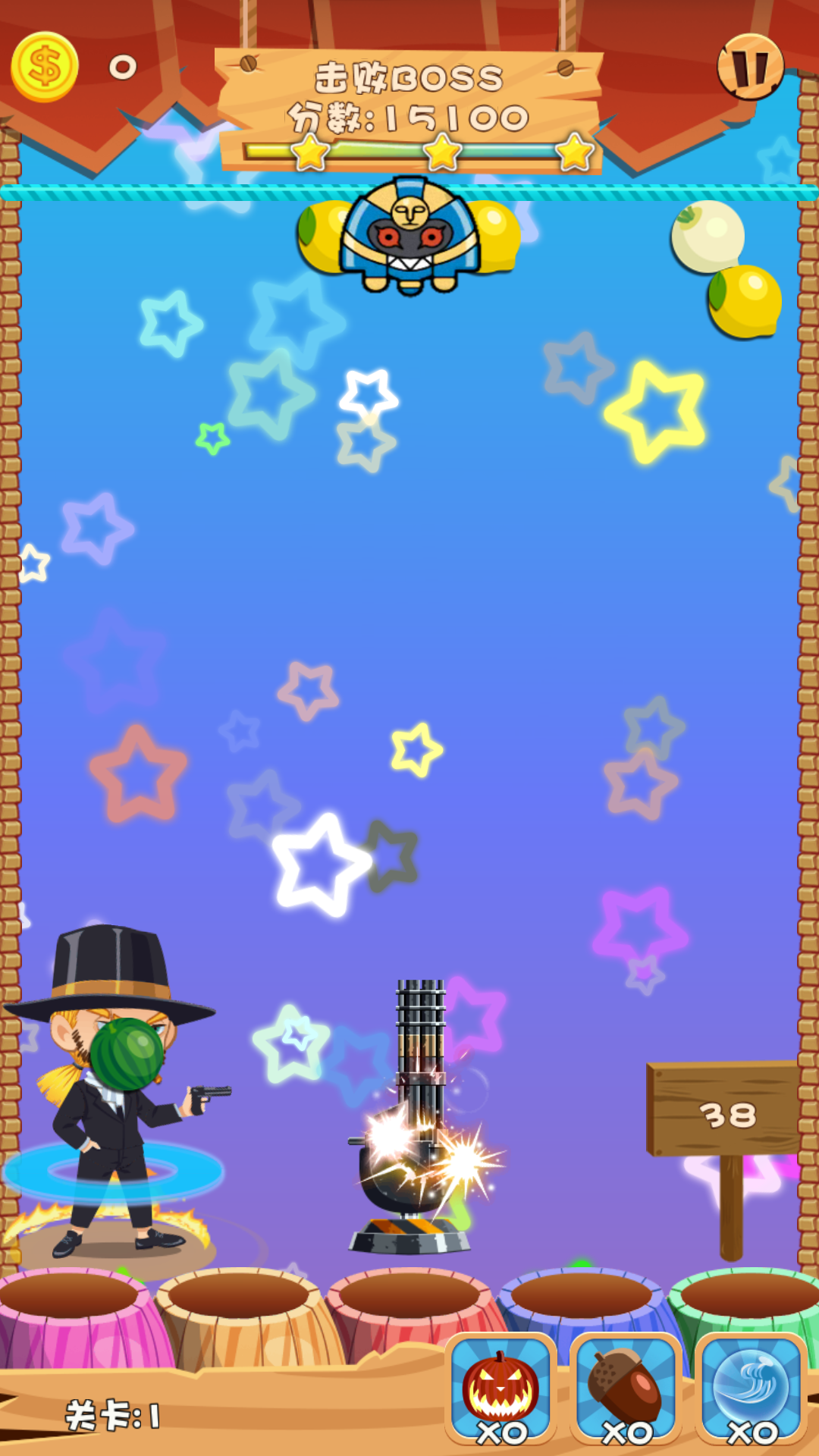
Task: Activate the acorn power-up
Action: click(x=626, y=1388)
